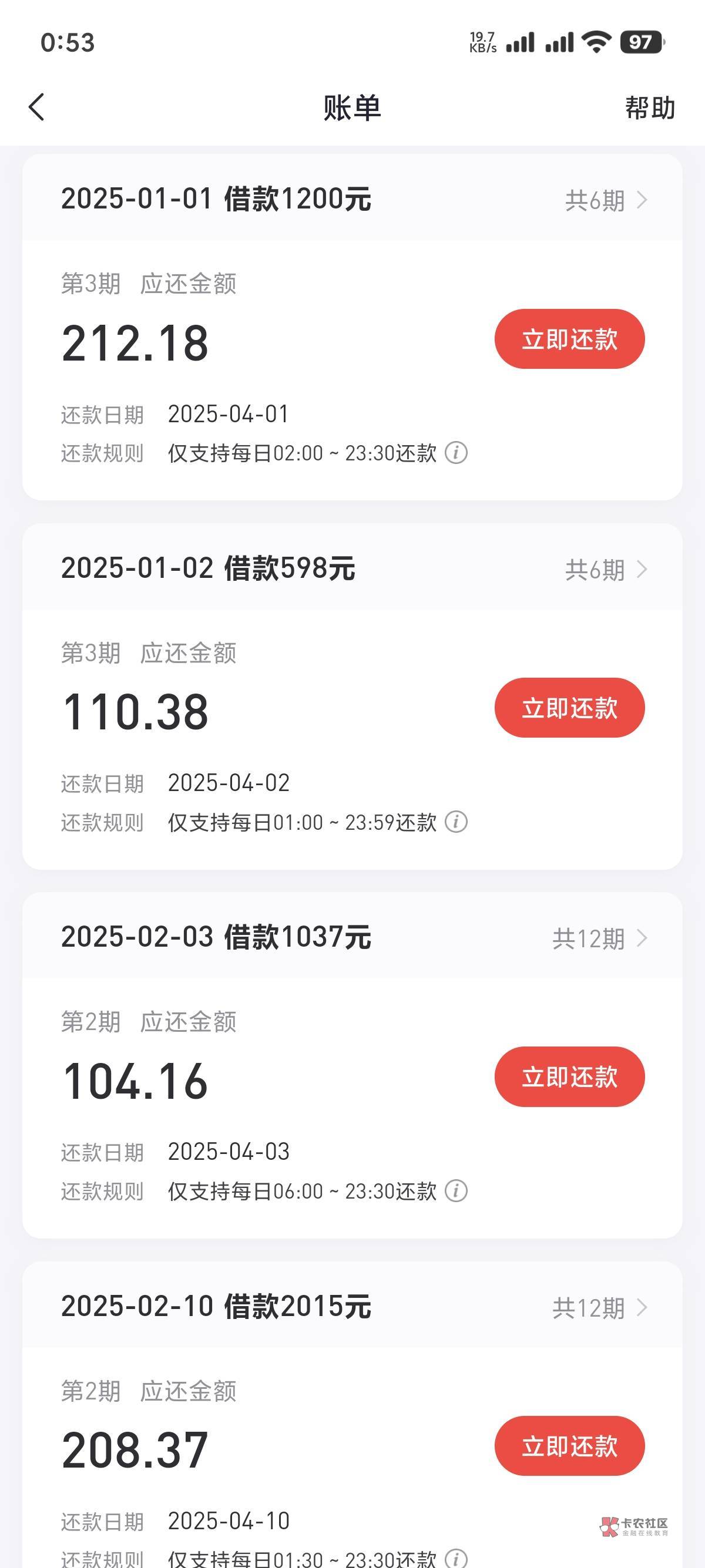This screenshot has width=705, height=1568.
Task: View info icon for 06:00 ~ 23:30 rule
Action: 456,1190
